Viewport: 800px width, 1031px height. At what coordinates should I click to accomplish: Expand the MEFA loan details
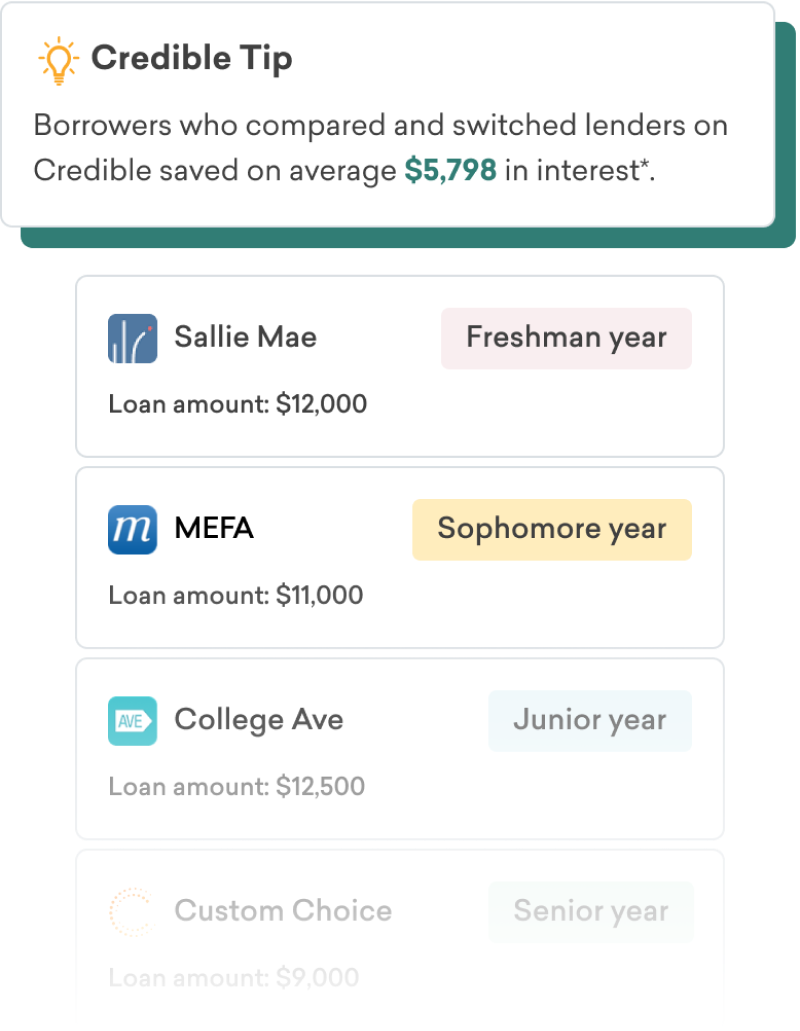tap(400, 557)
